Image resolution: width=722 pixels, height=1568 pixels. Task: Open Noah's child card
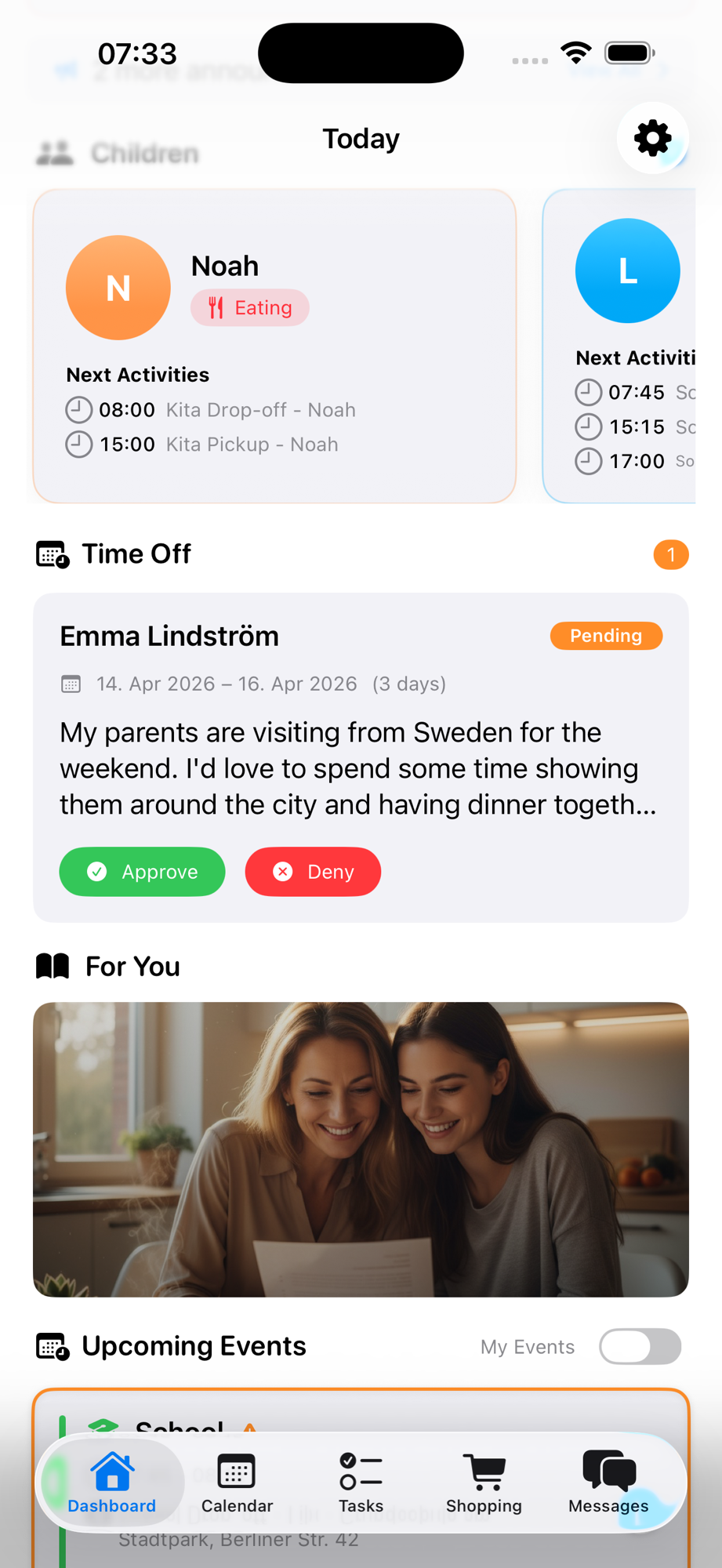click(x=274, y=346)
